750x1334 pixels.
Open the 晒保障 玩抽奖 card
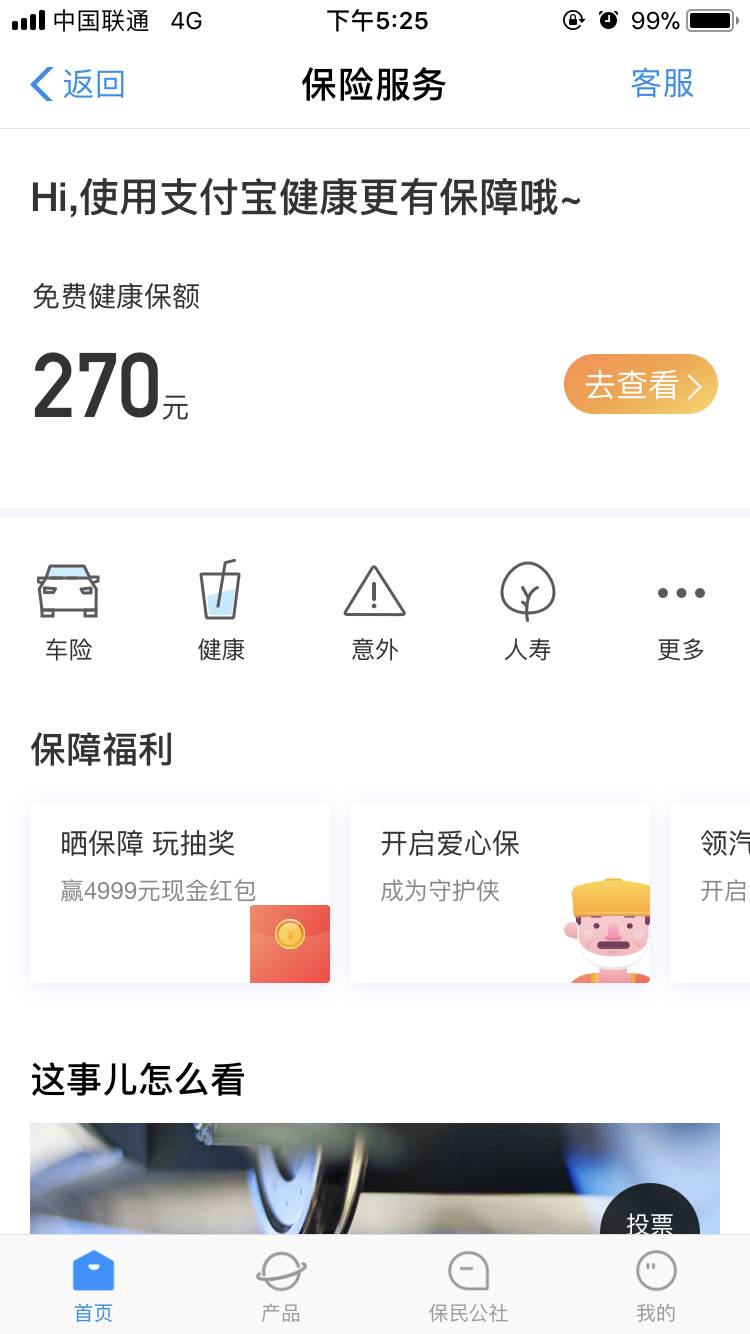click(x=180, y=892)
